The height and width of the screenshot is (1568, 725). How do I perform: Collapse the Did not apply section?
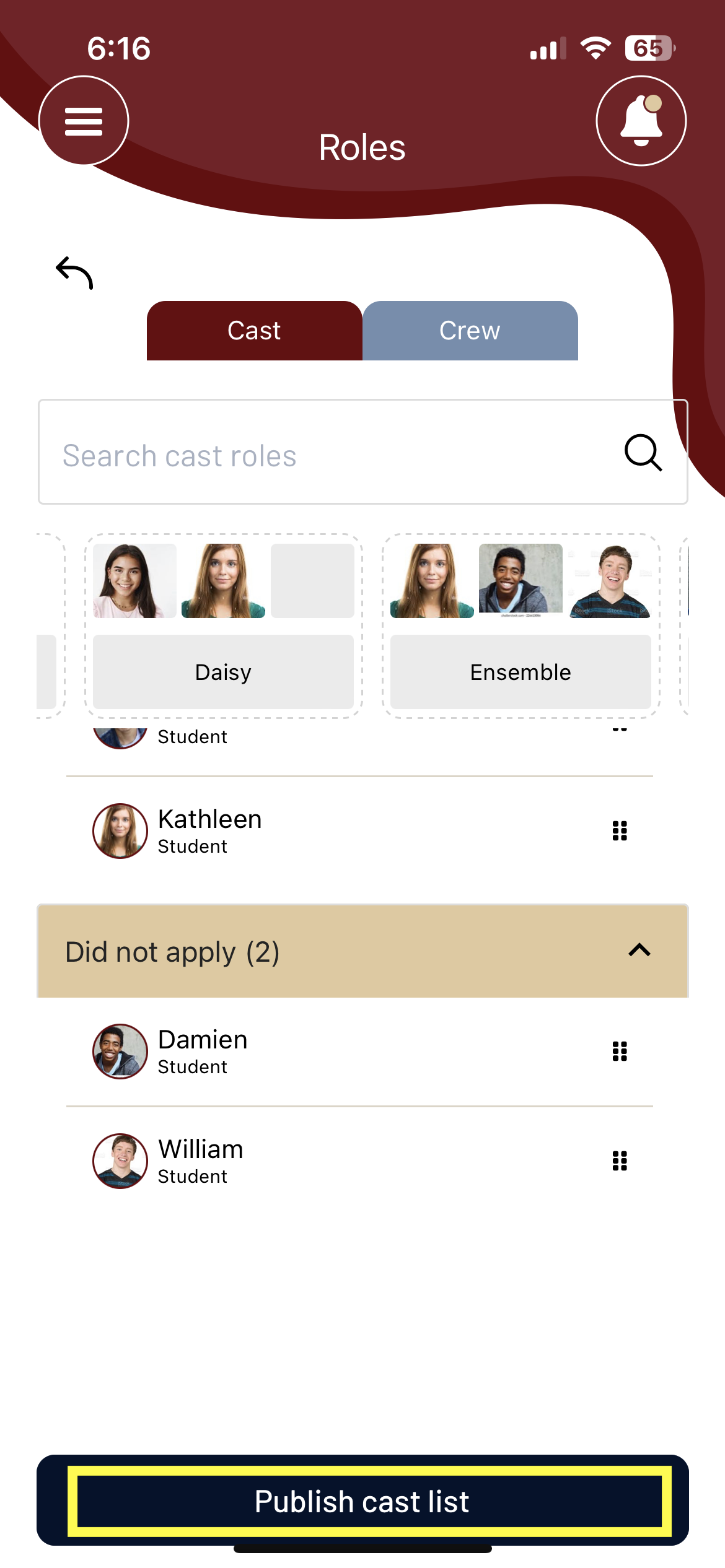pos(639,951)
